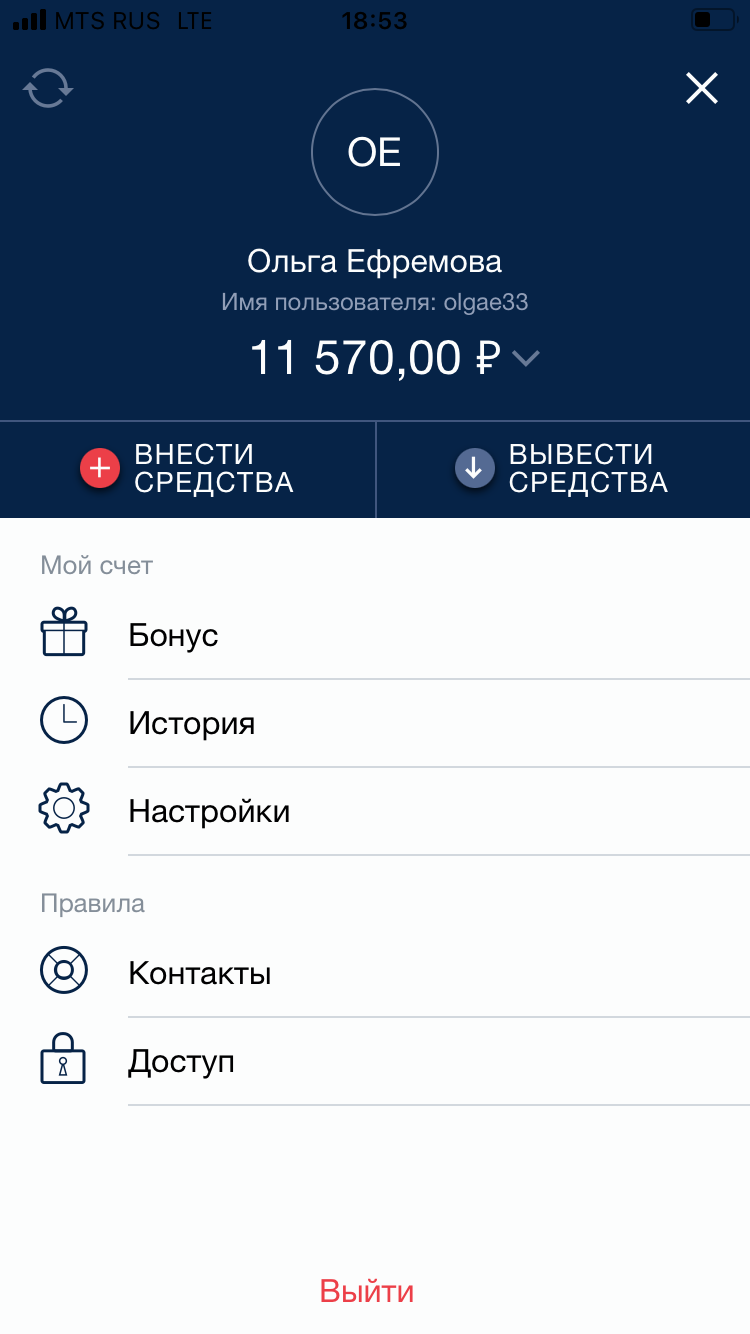Close the account menu
Image resolution: width=750 pixels, height=1334 pixels.
[x=702, y=89]
